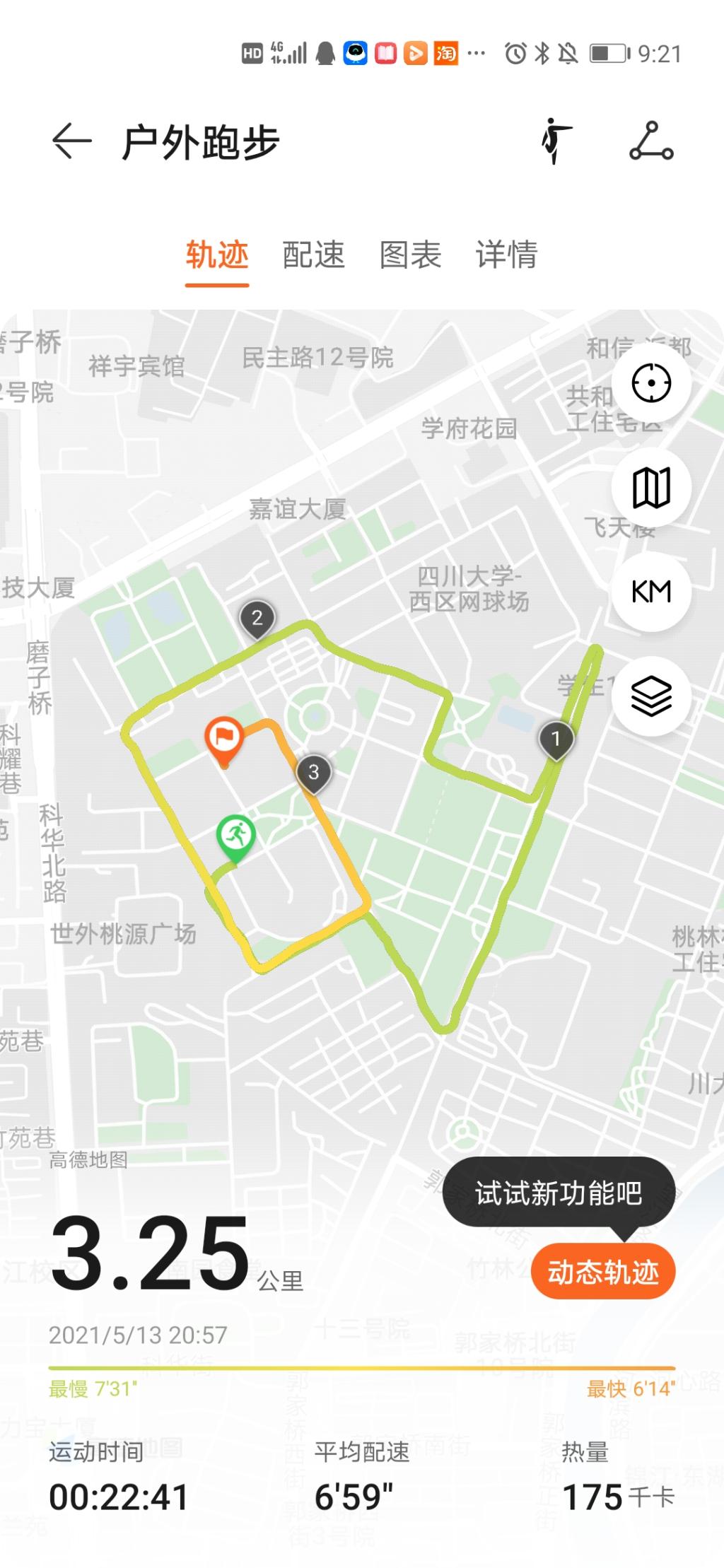724x1568 pixels.
Task: Open the map layers button
Action: 650,696
